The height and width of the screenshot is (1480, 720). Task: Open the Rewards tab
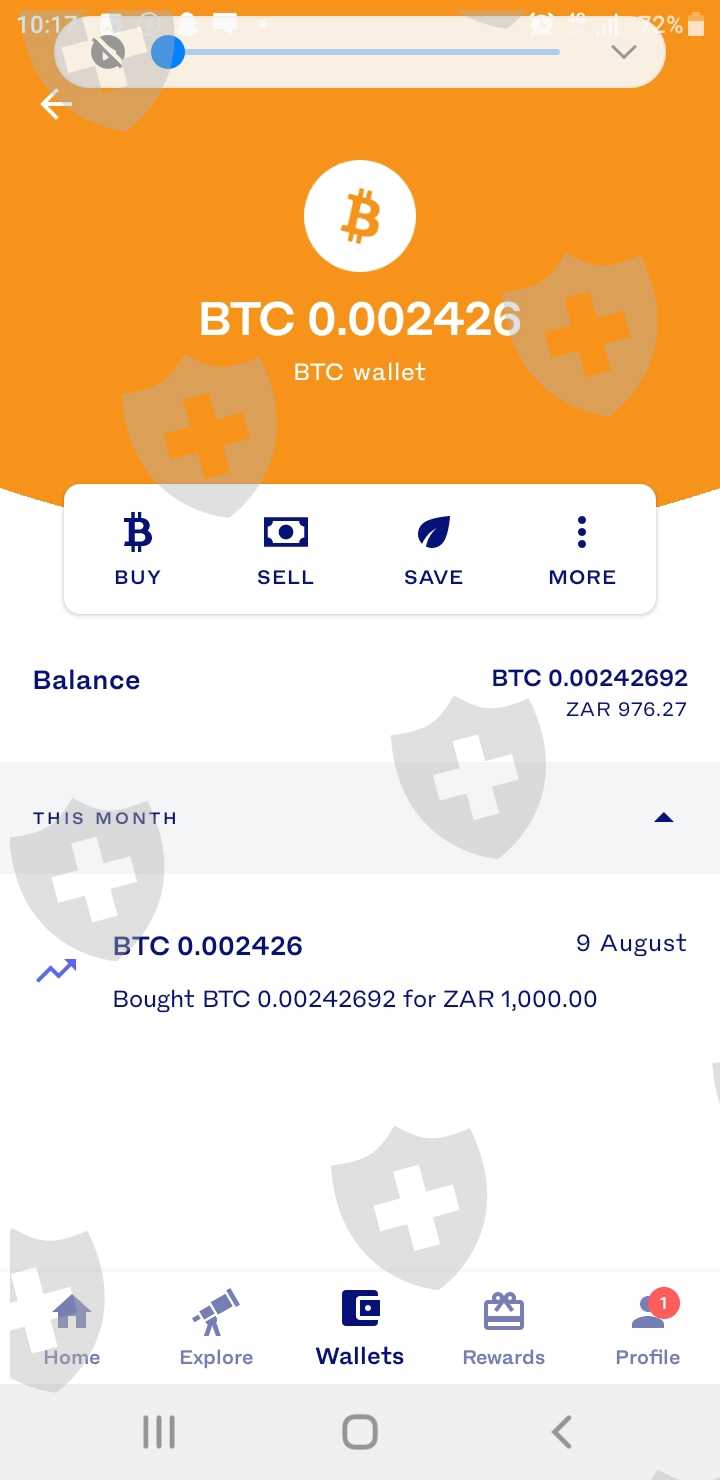click(x=504, y=1330)
